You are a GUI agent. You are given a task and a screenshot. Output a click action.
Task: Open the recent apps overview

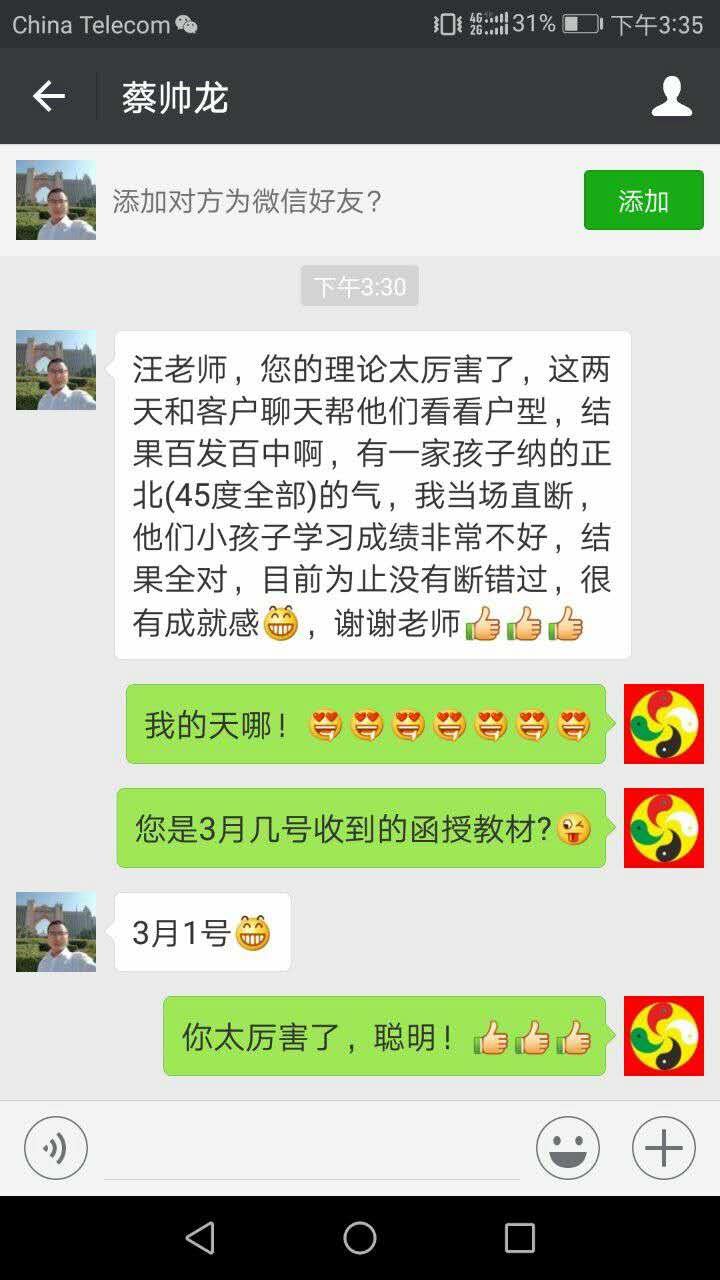coord(519,1238)
